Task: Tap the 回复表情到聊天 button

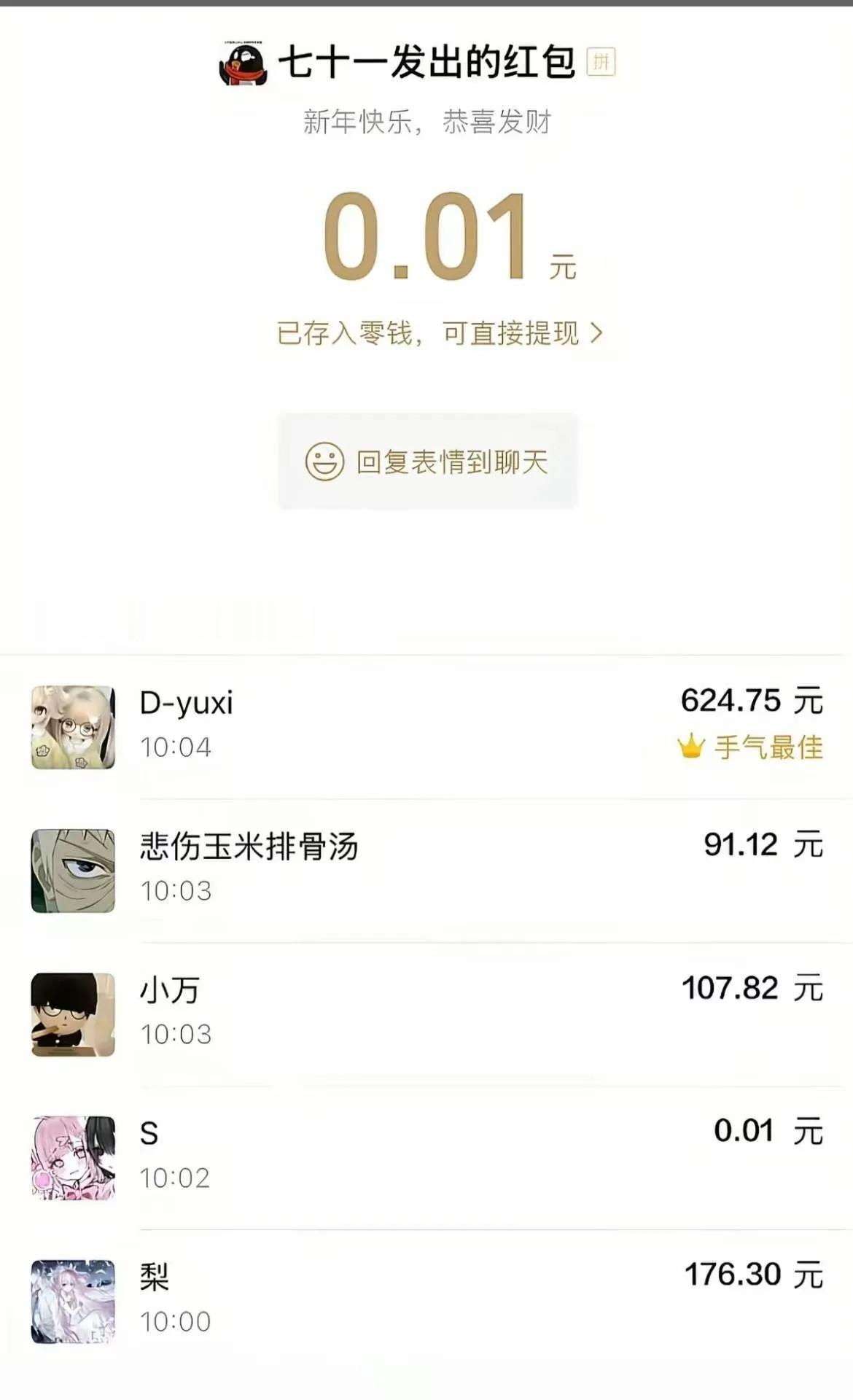Action: (x=426, y=461)
